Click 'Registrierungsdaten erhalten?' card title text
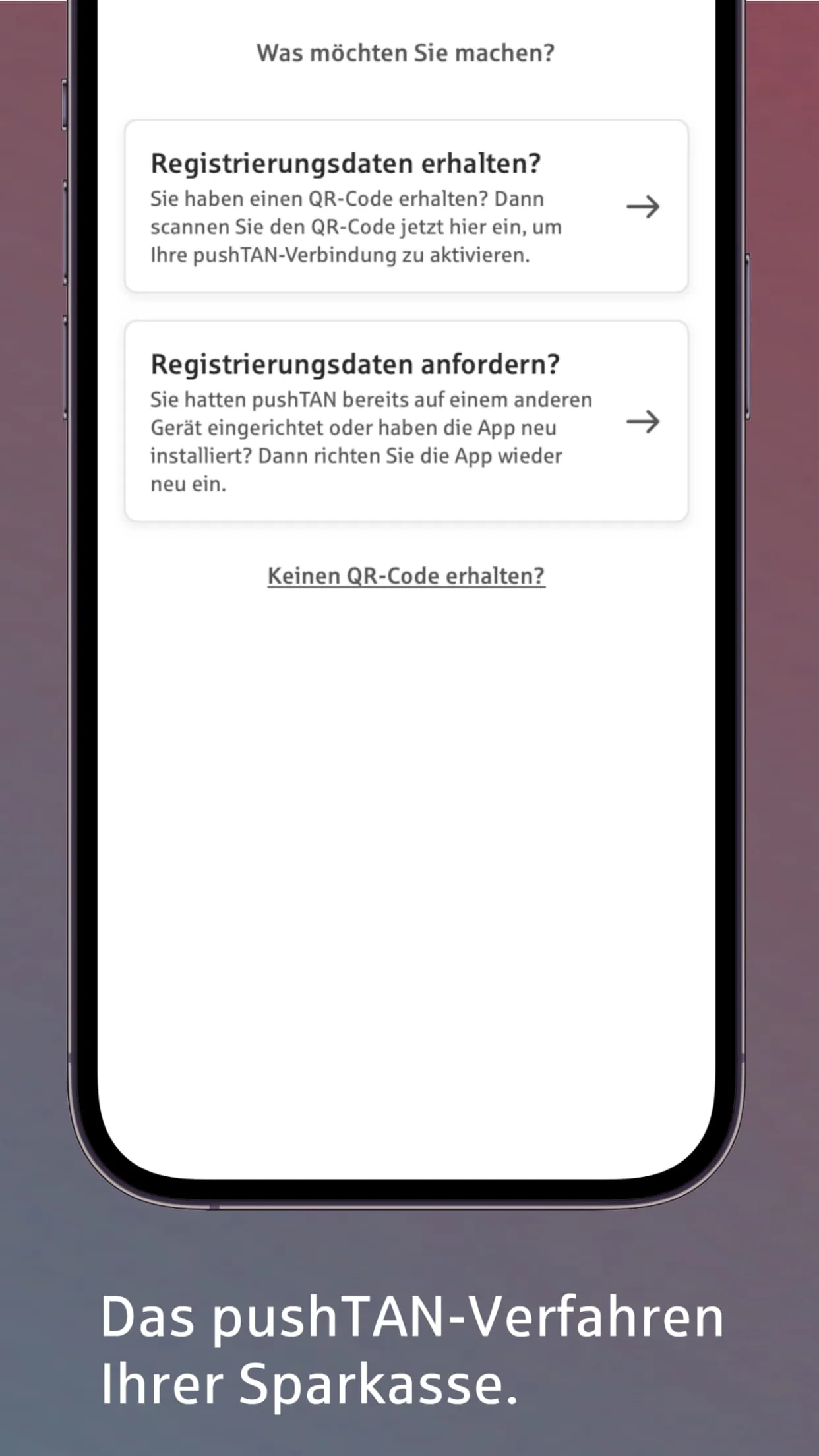819x1456 pixels. [346, 164]
